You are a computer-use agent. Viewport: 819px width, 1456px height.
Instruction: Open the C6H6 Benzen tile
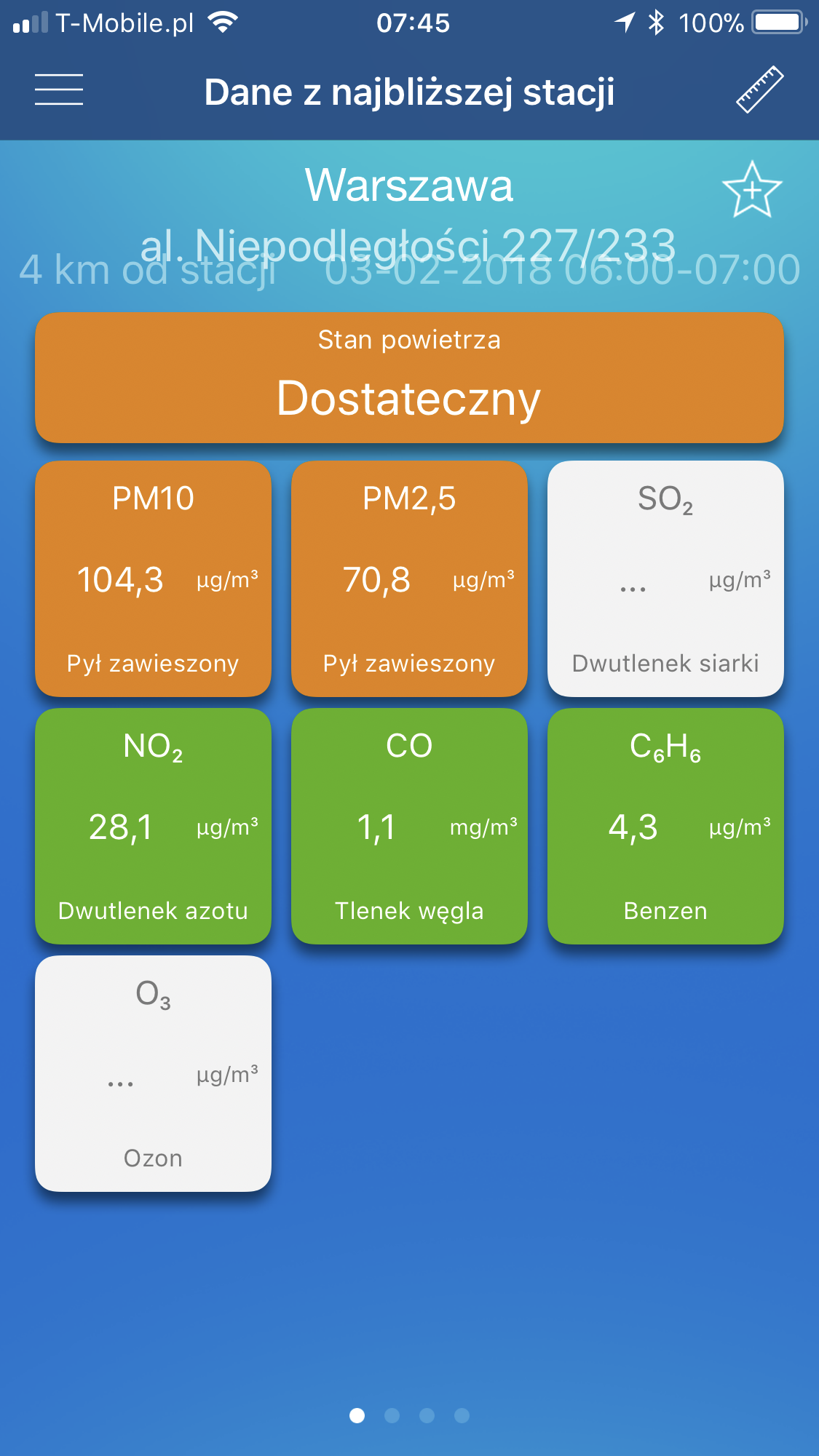(x=665, y=826)
